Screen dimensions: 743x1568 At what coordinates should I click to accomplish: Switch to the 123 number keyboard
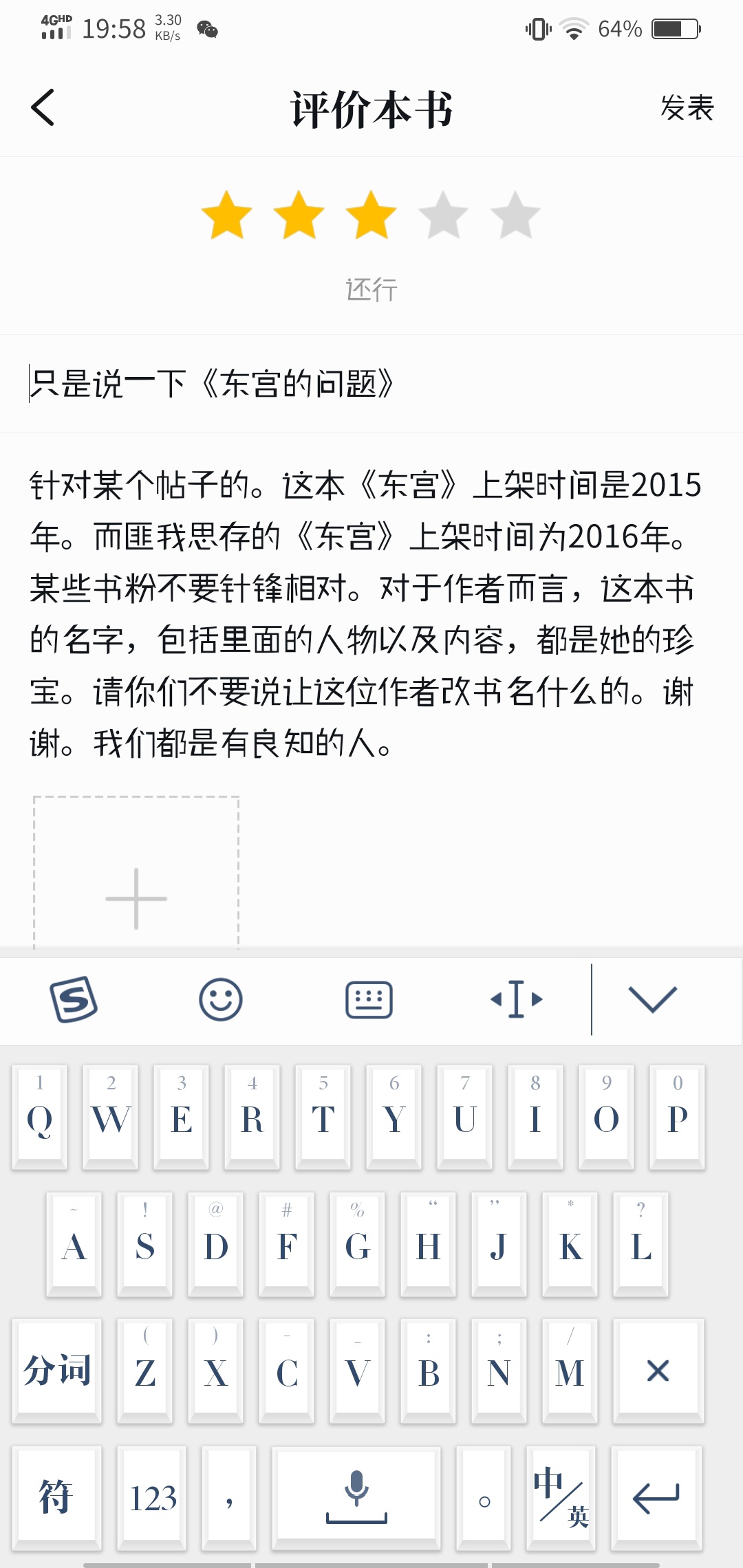pos(153,1498)
